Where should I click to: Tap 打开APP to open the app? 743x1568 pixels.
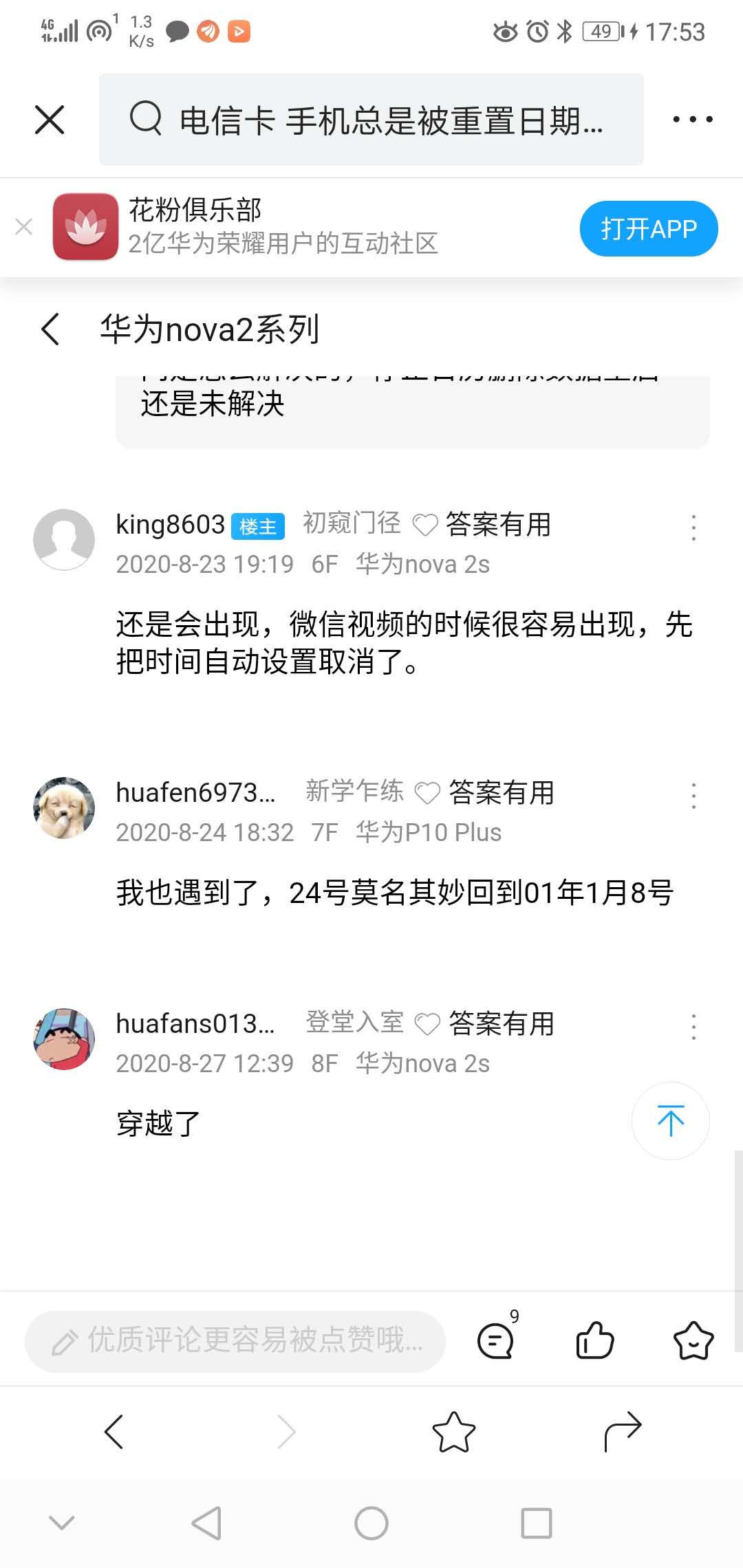pos(647,228)
